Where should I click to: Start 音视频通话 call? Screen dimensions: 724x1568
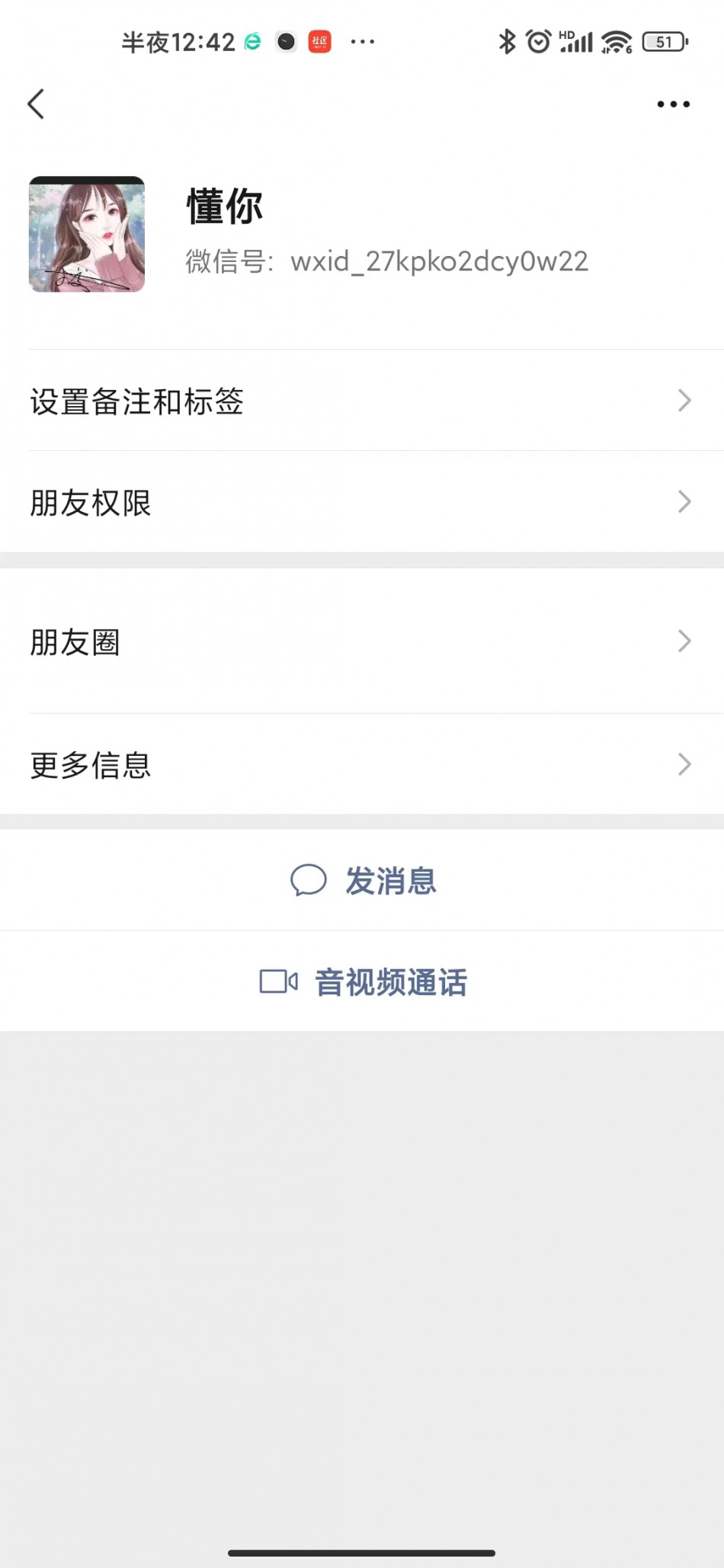click(363, 981)
